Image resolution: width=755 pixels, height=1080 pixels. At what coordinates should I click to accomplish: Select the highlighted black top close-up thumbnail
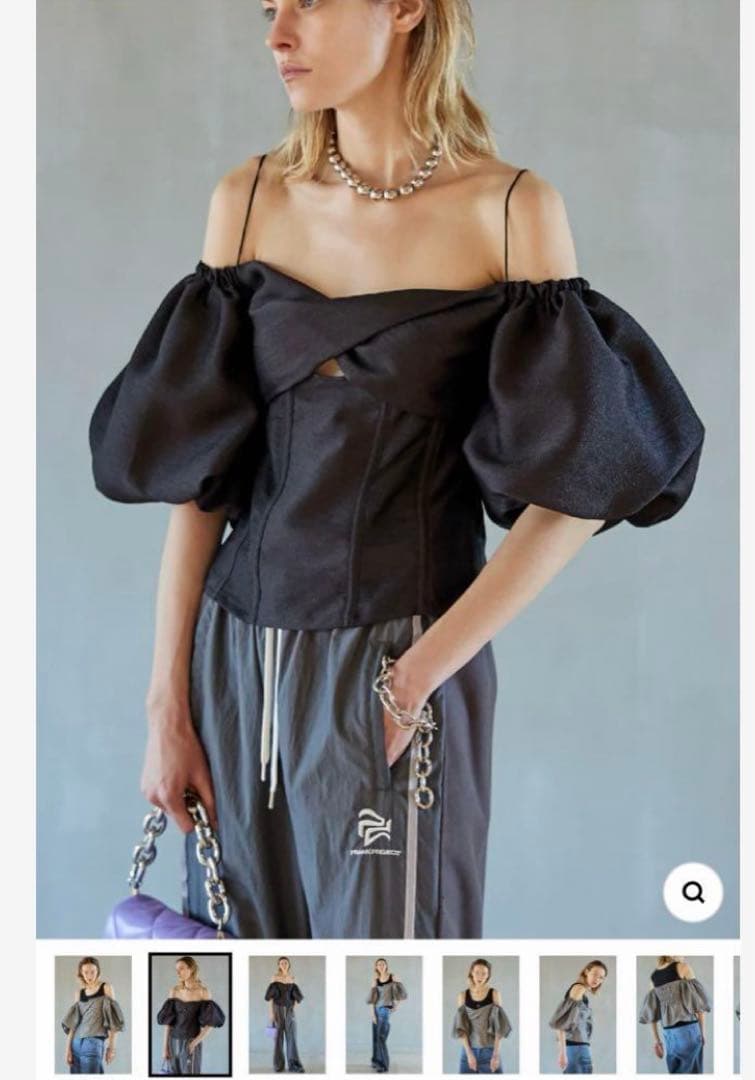click(190, 1013)
